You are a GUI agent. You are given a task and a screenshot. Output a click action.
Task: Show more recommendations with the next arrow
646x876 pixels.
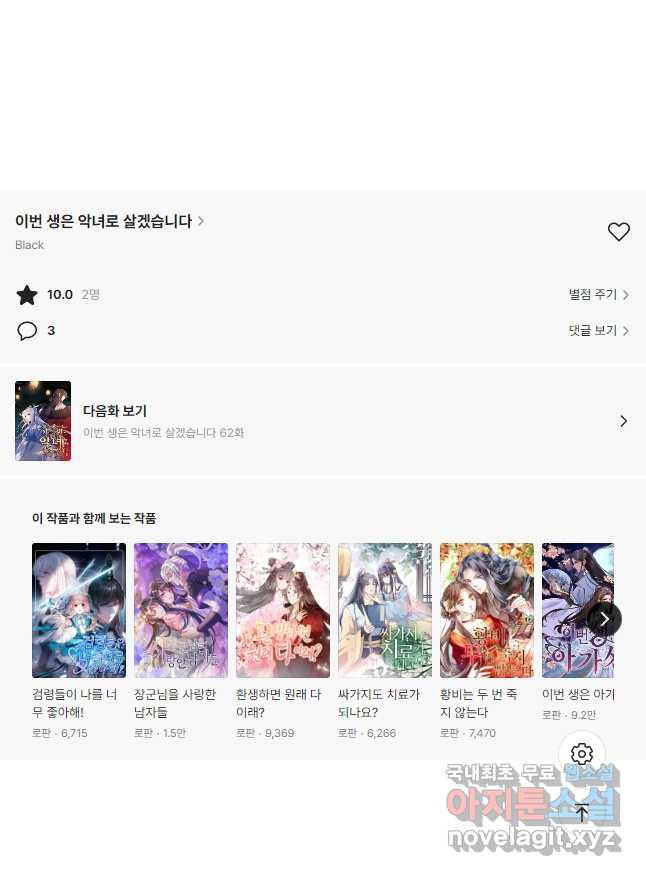pyautogui.click(x=604, y=619)
